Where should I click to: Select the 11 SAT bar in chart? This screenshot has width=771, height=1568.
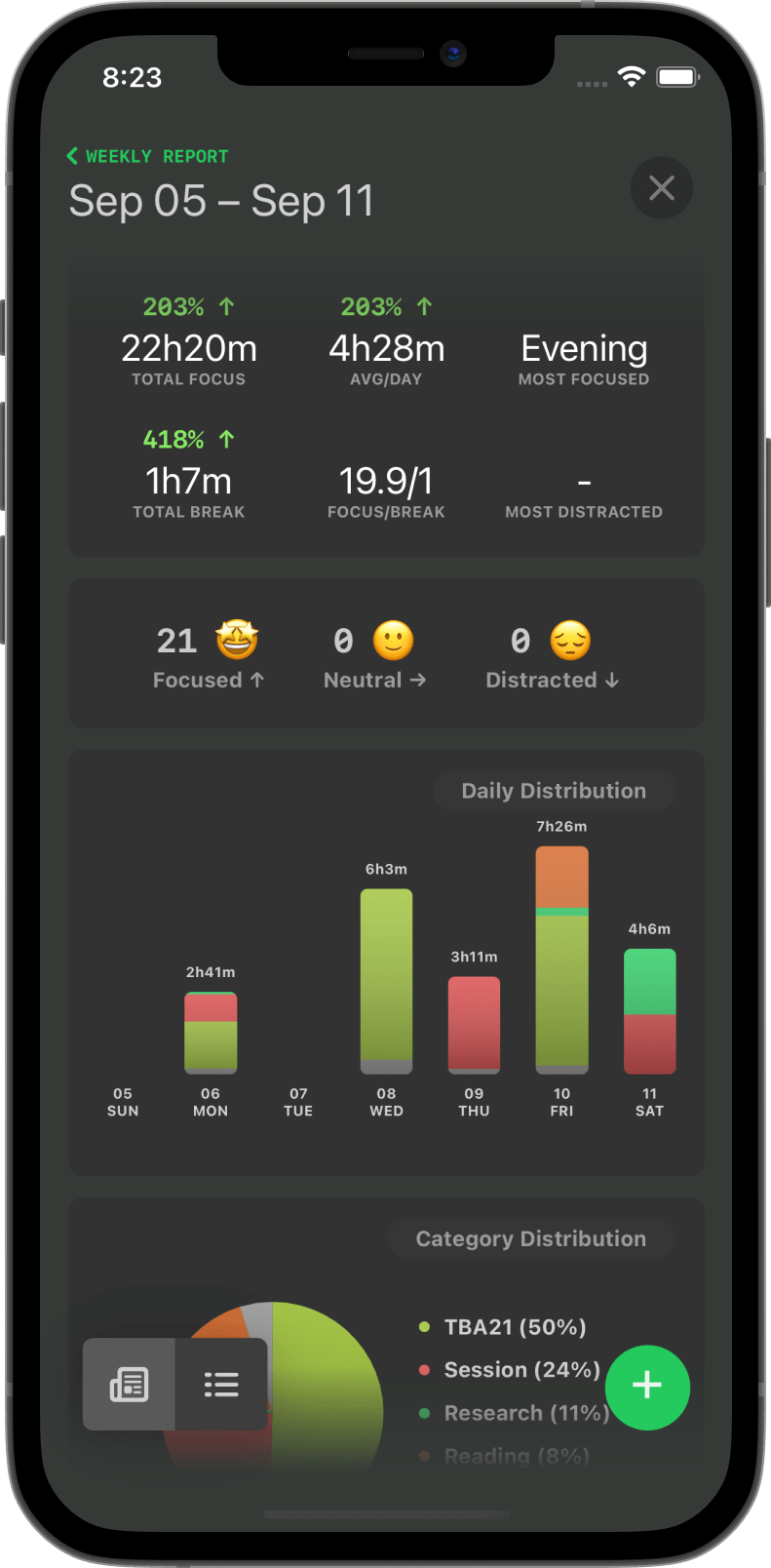point(649,1011)
